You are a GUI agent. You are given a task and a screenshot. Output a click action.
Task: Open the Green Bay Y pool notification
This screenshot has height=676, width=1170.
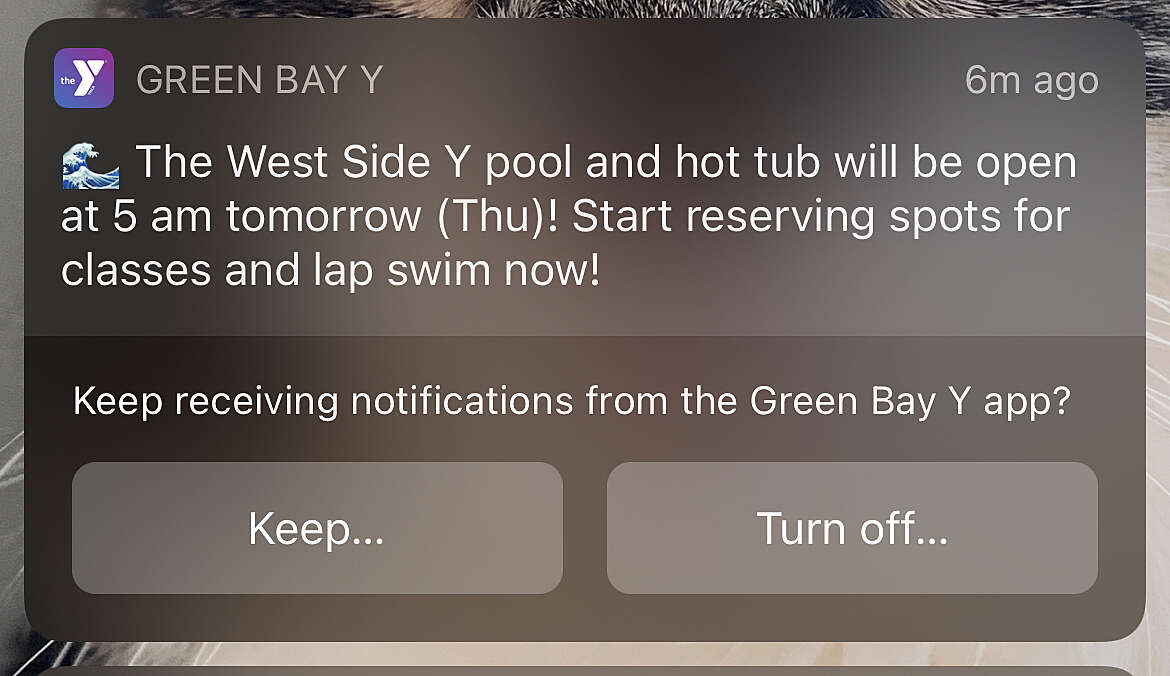click(x=584, y=215)
